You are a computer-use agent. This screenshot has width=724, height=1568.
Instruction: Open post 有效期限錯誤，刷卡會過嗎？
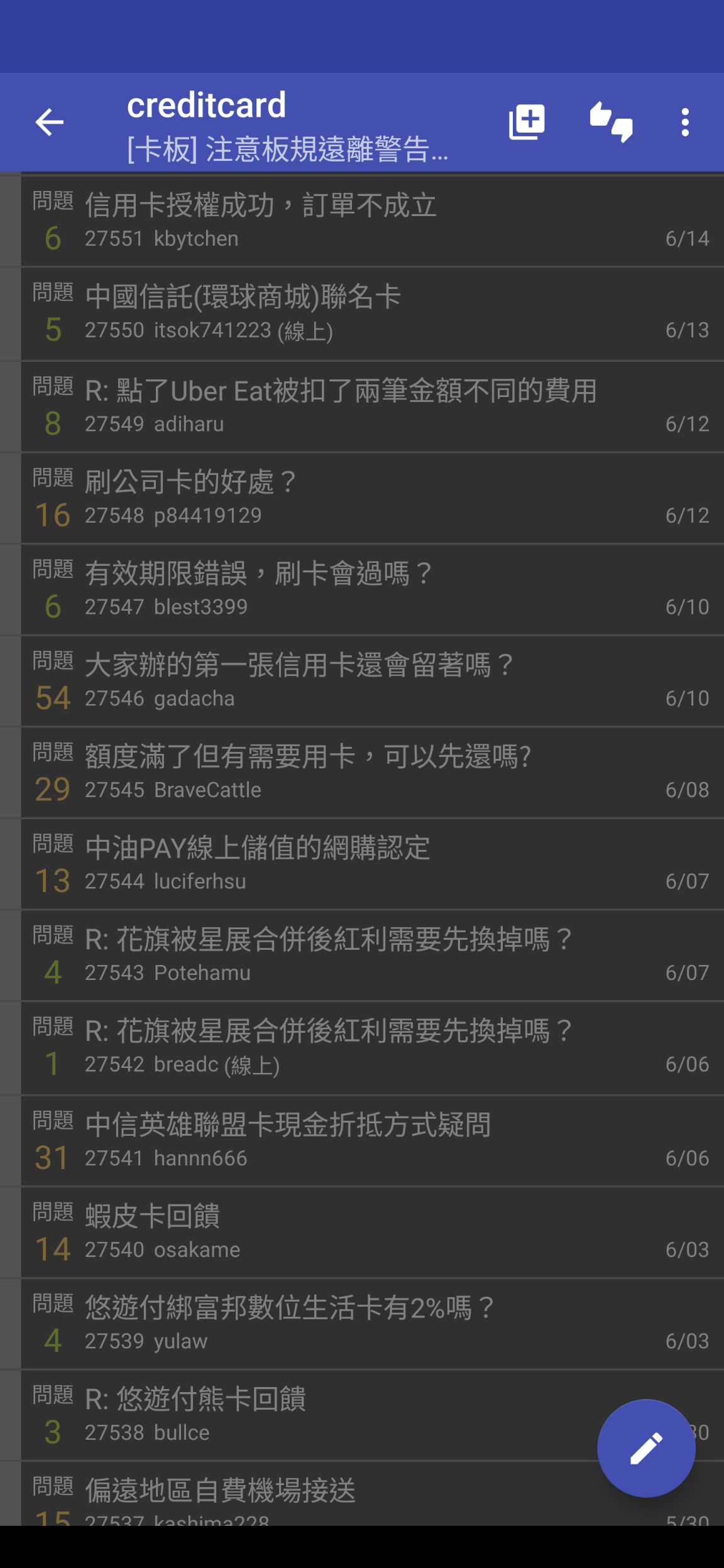pos(372,590)
